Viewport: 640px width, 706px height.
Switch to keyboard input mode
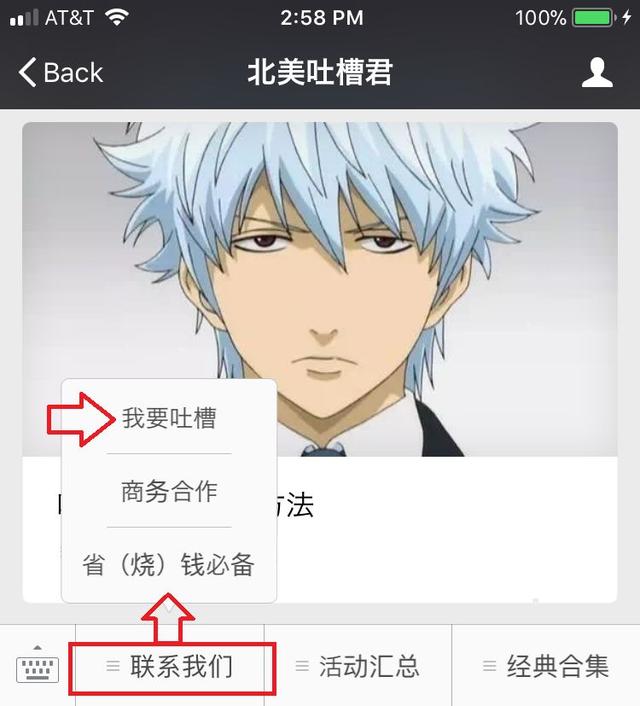[x=37, y=666]
